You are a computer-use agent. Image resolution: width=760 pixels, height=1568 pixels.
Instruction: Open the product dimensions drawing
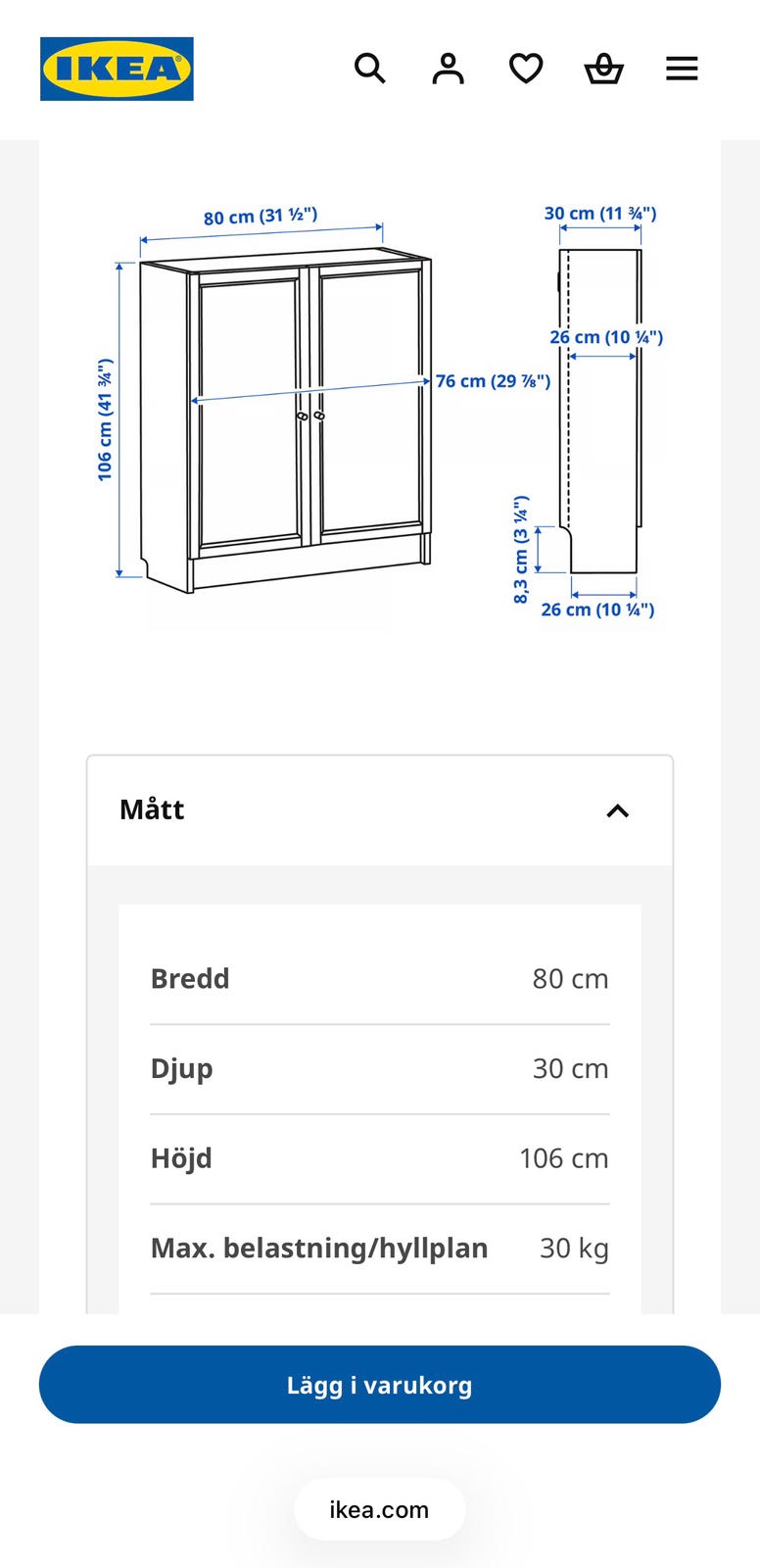pos(380,414)
